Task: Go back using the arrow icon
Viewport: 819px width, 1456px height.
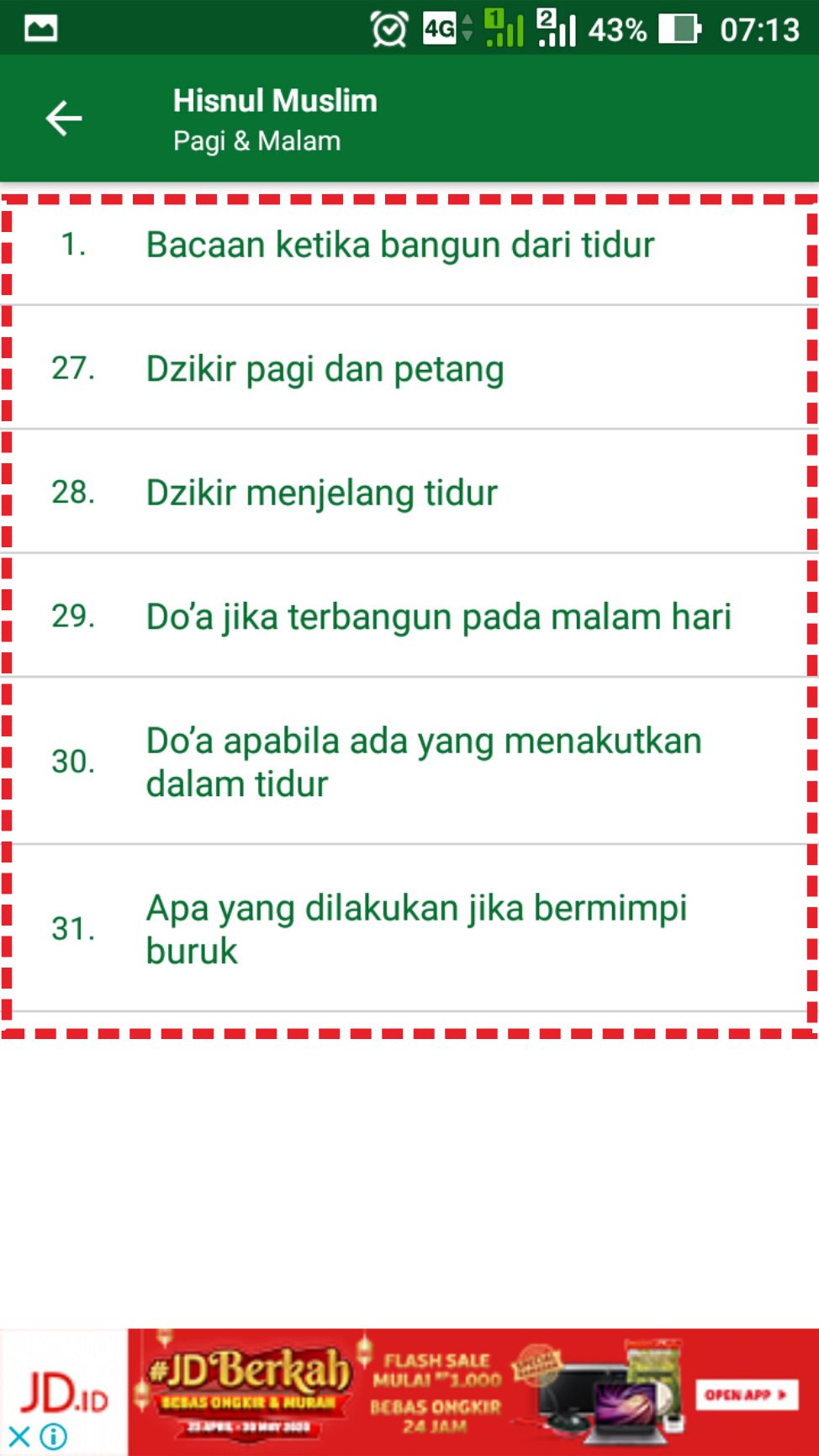Action: (64, 119)
